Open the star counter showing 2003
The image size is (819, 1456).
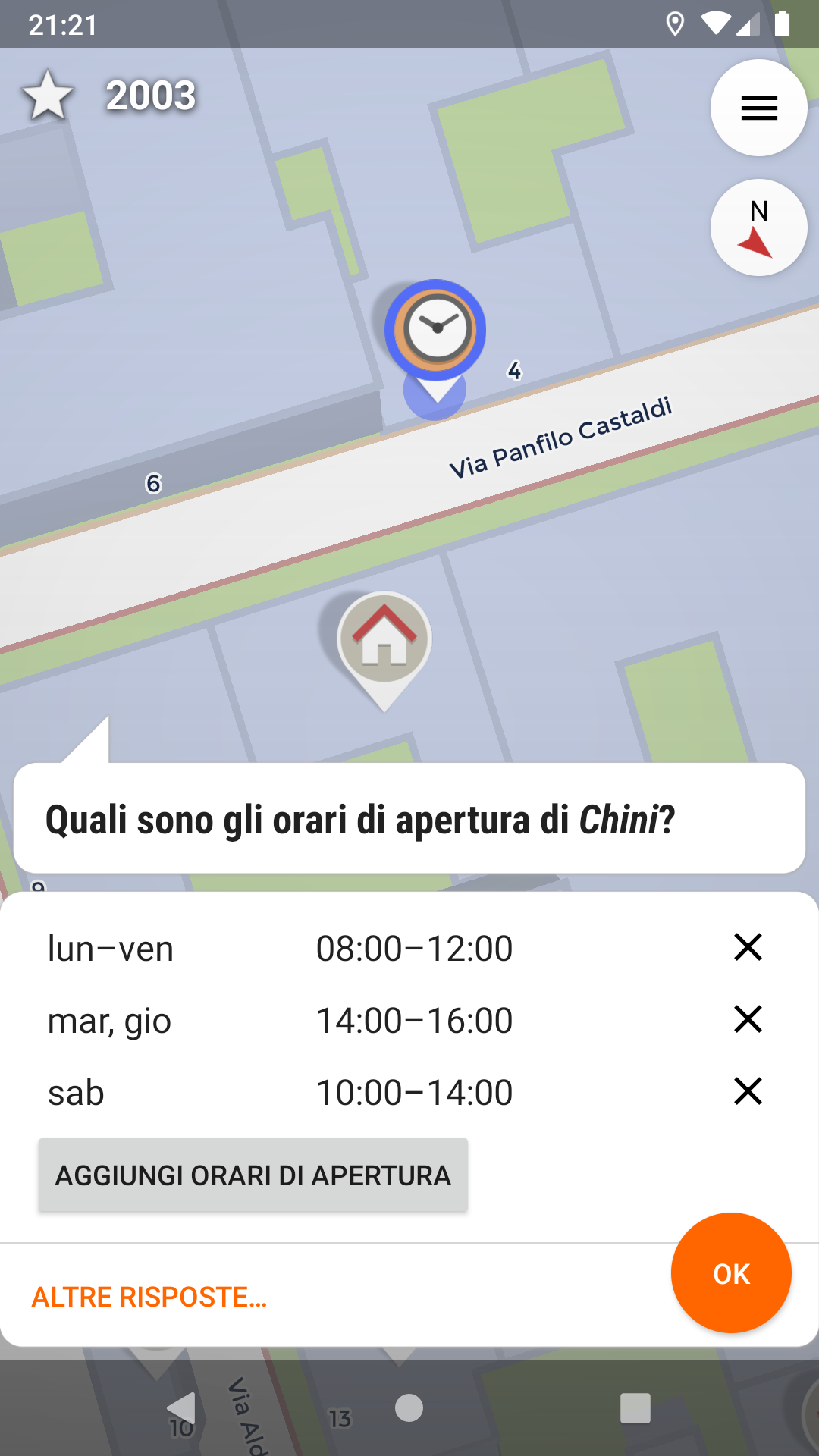111,96
